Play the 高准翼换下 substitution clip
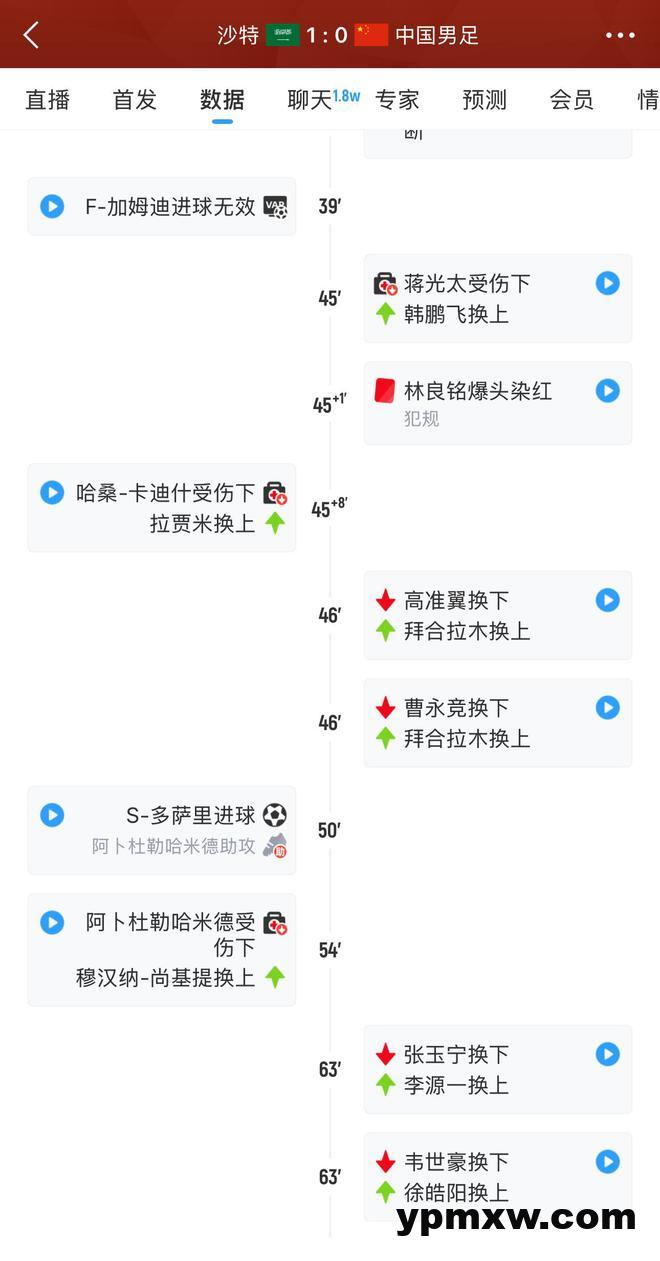Screen dimensions: 660x1261 (608, 600)
